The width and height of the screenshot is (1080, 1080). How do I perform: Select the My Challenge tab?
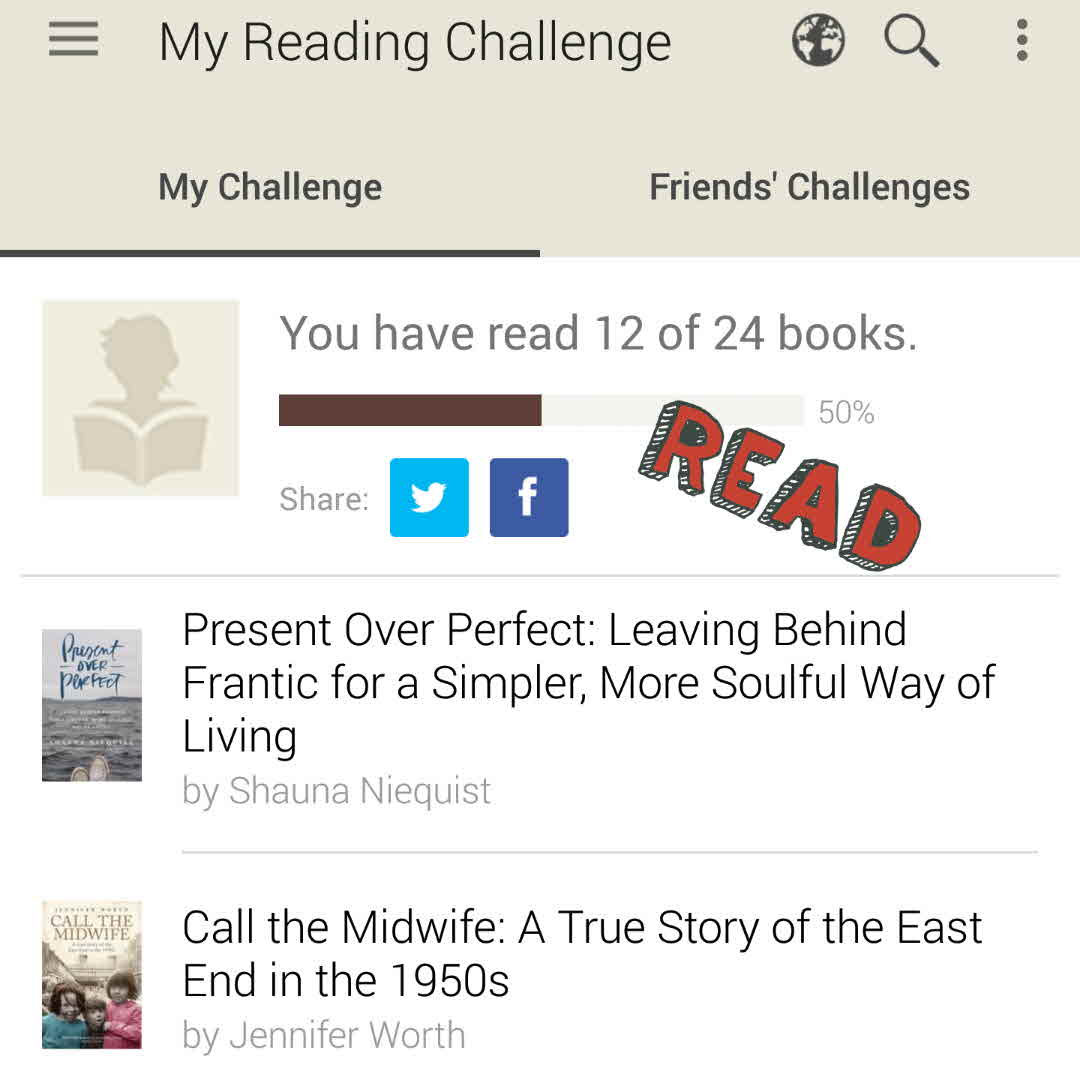tap(270, 188)
